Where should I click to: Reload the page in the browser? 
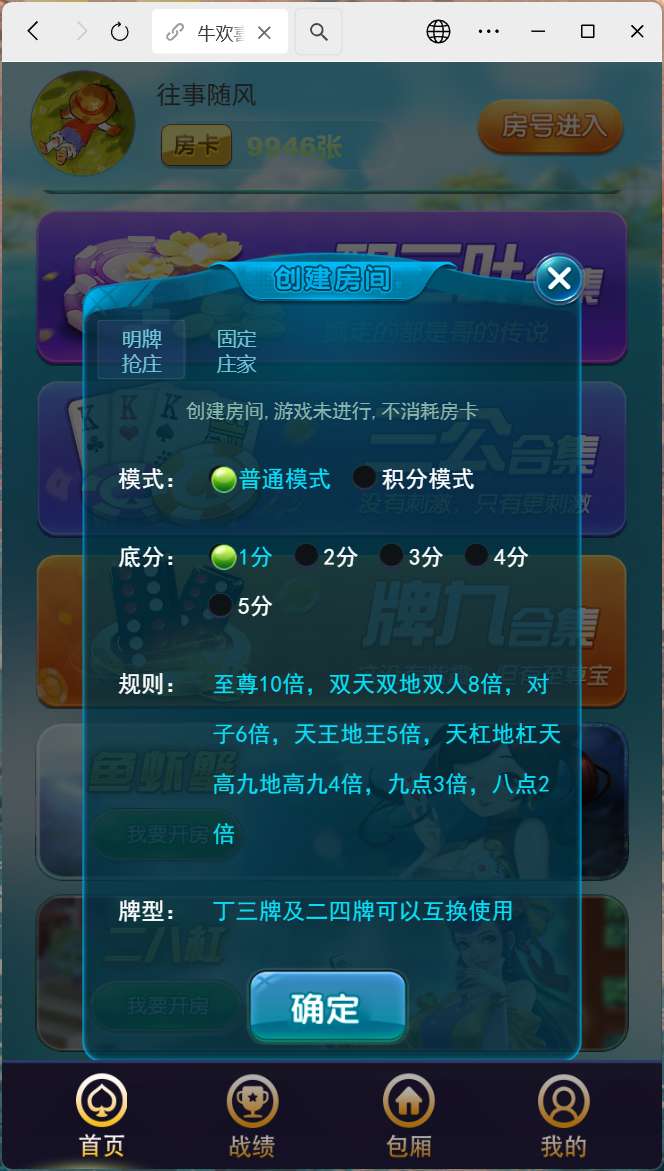coord(120,32)
